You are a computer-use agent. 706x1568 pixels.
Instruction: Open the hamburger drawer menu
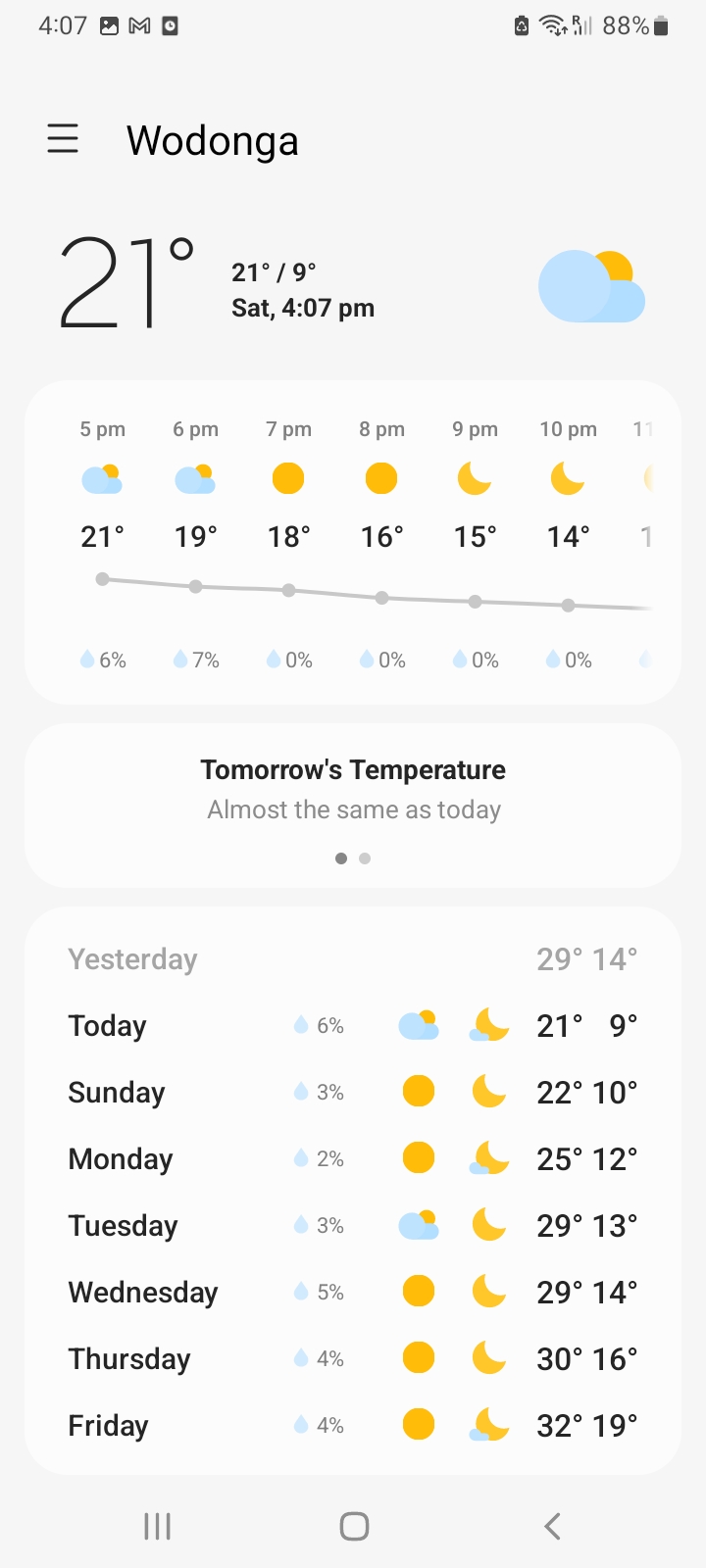pos(63,139)
